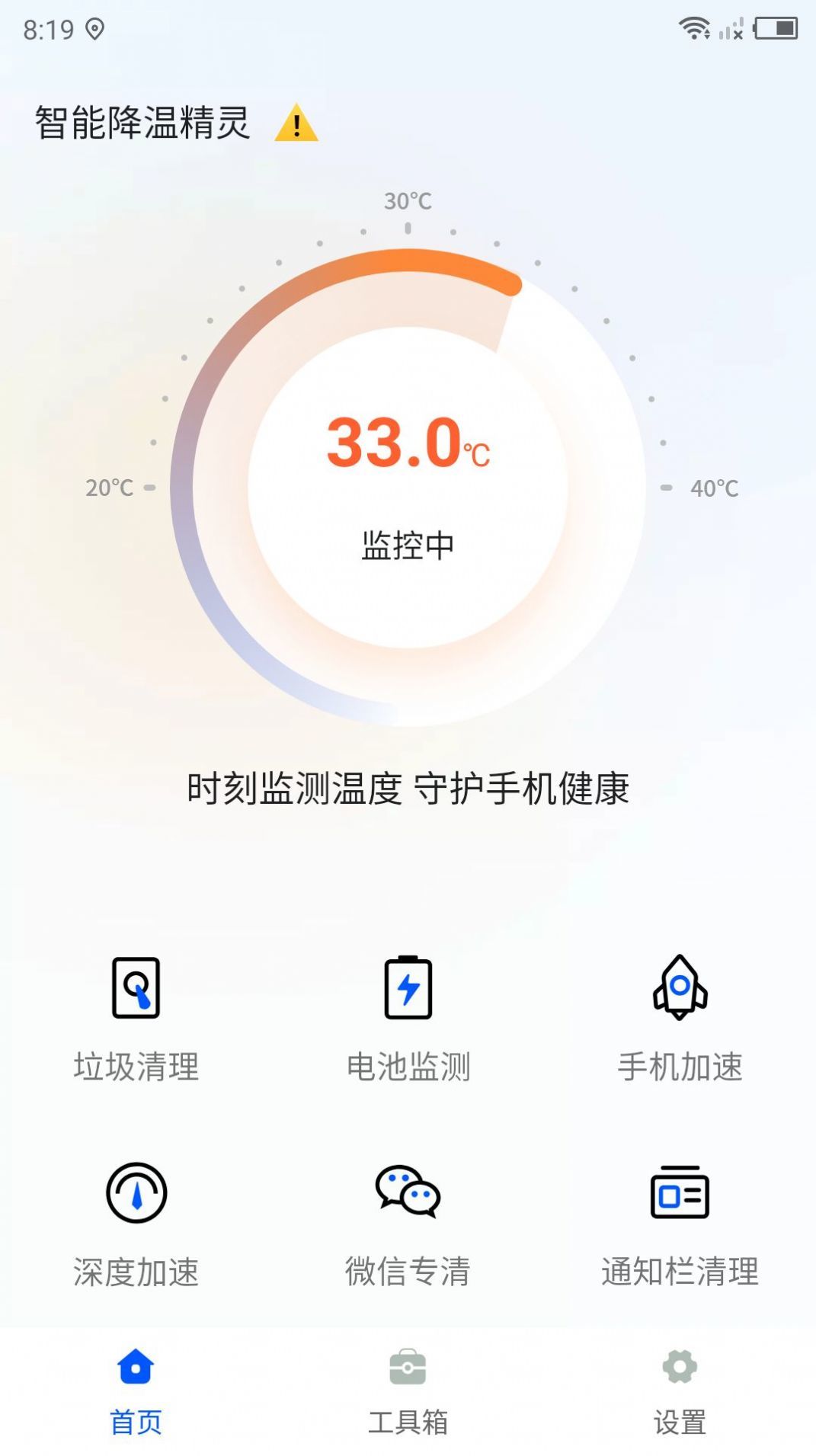Tap the Wi-Fi indicator in status bar

coord(696,29)
